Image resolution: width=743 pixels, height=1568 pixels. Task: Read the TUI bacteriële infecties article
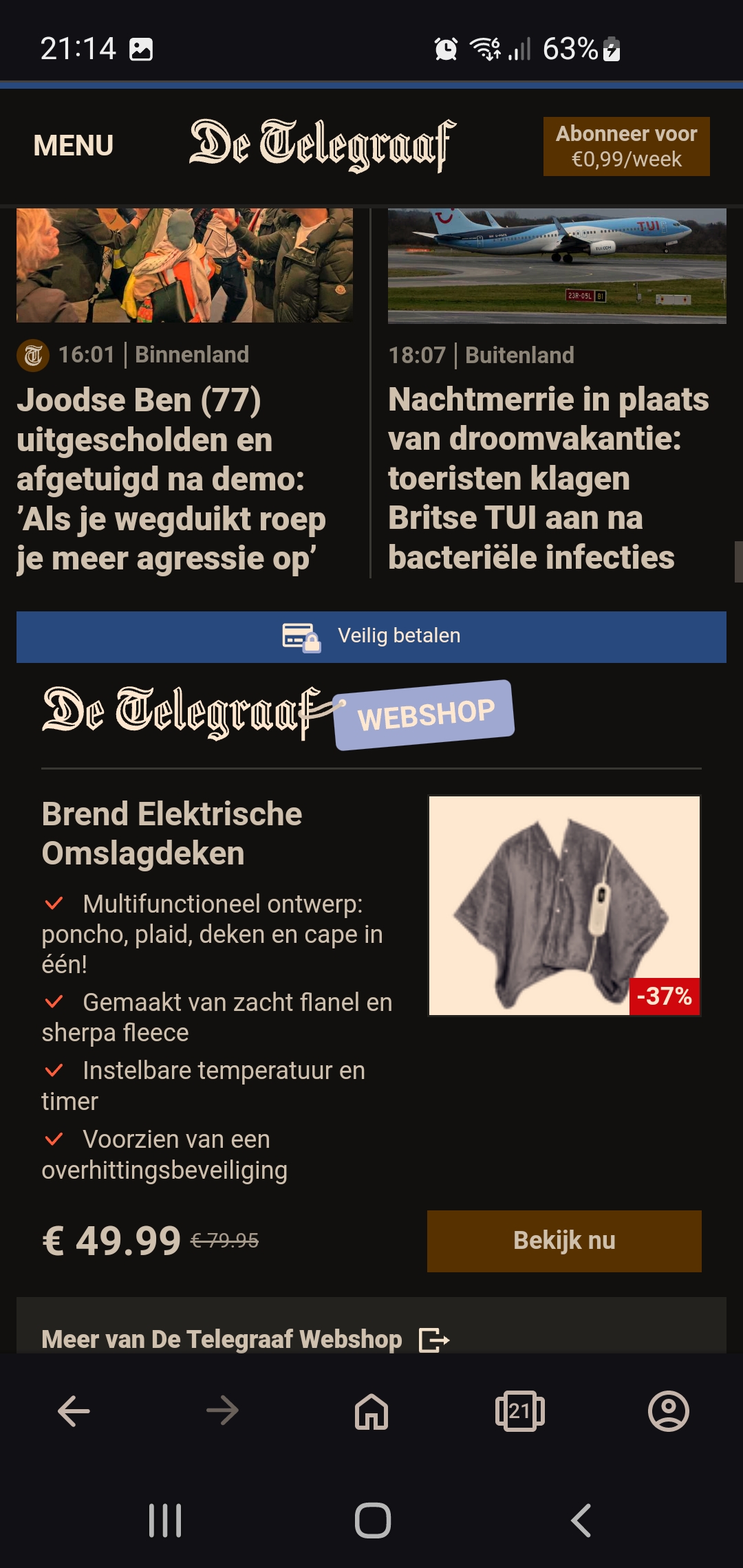(548, 478)
